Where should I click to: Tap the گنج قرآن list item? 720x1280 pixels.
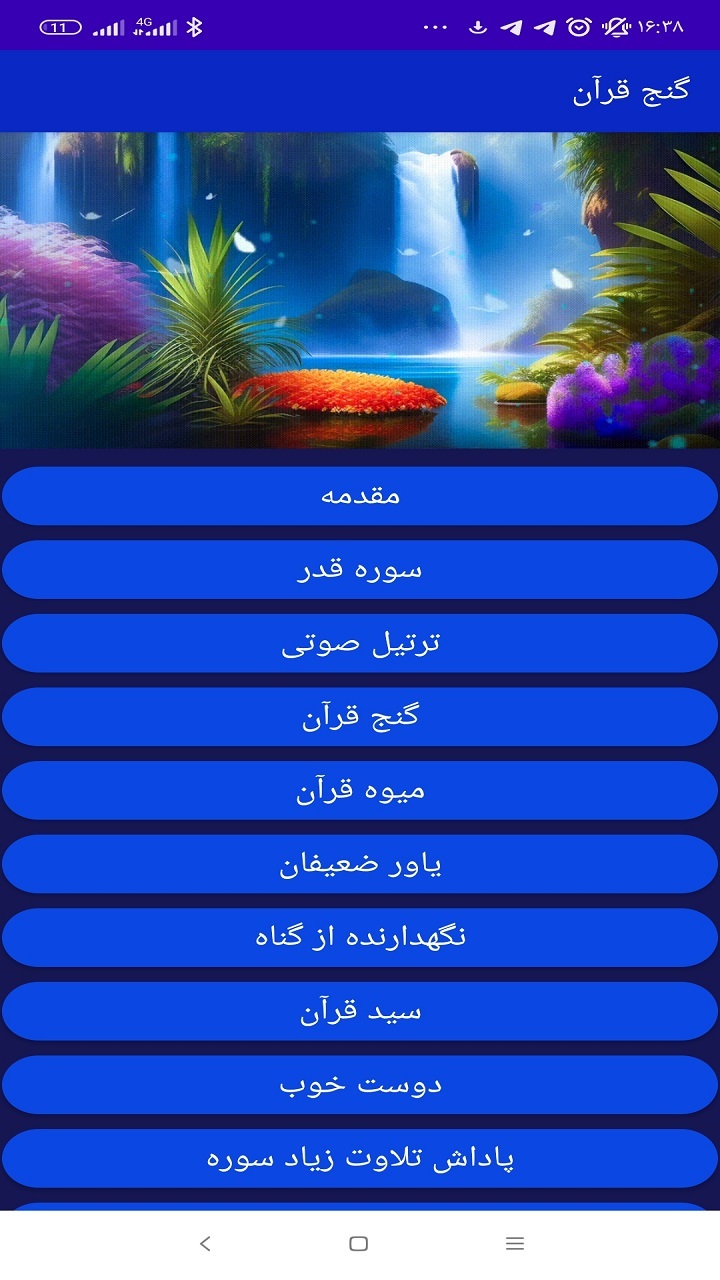[360, 716]
